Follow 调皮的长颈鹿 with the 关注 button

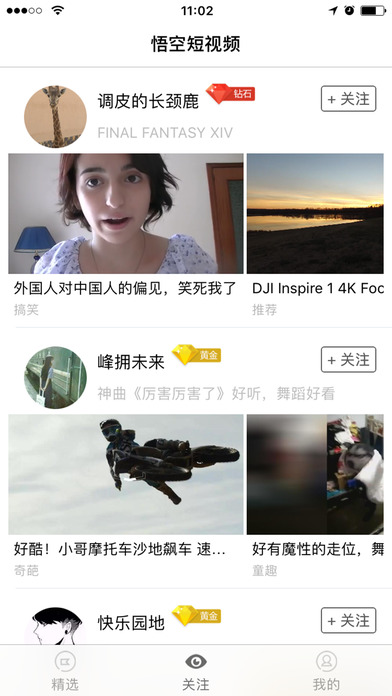pos(348,99)
